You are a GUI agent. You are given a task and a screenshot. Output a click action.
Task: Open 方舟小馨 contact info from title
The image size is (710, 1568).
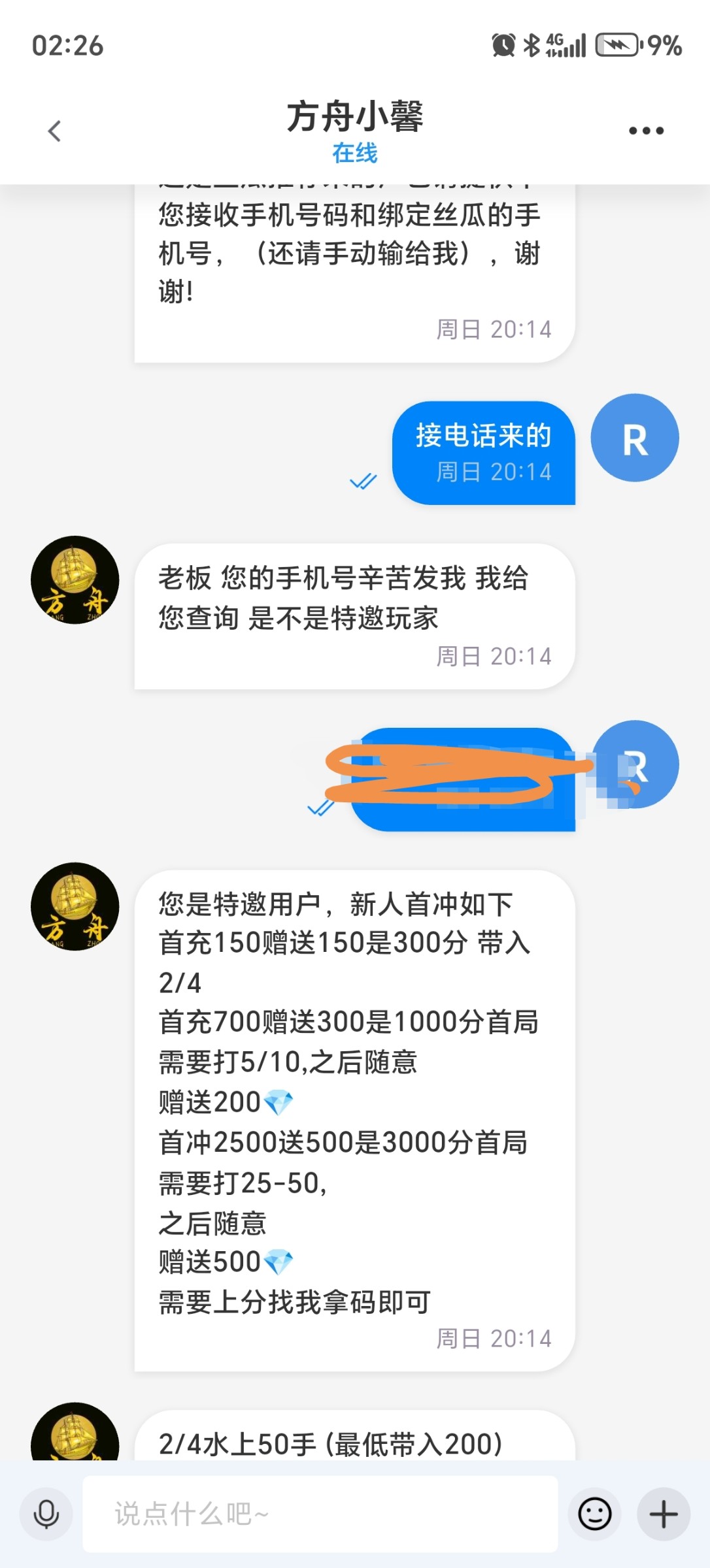coord(355,118)
